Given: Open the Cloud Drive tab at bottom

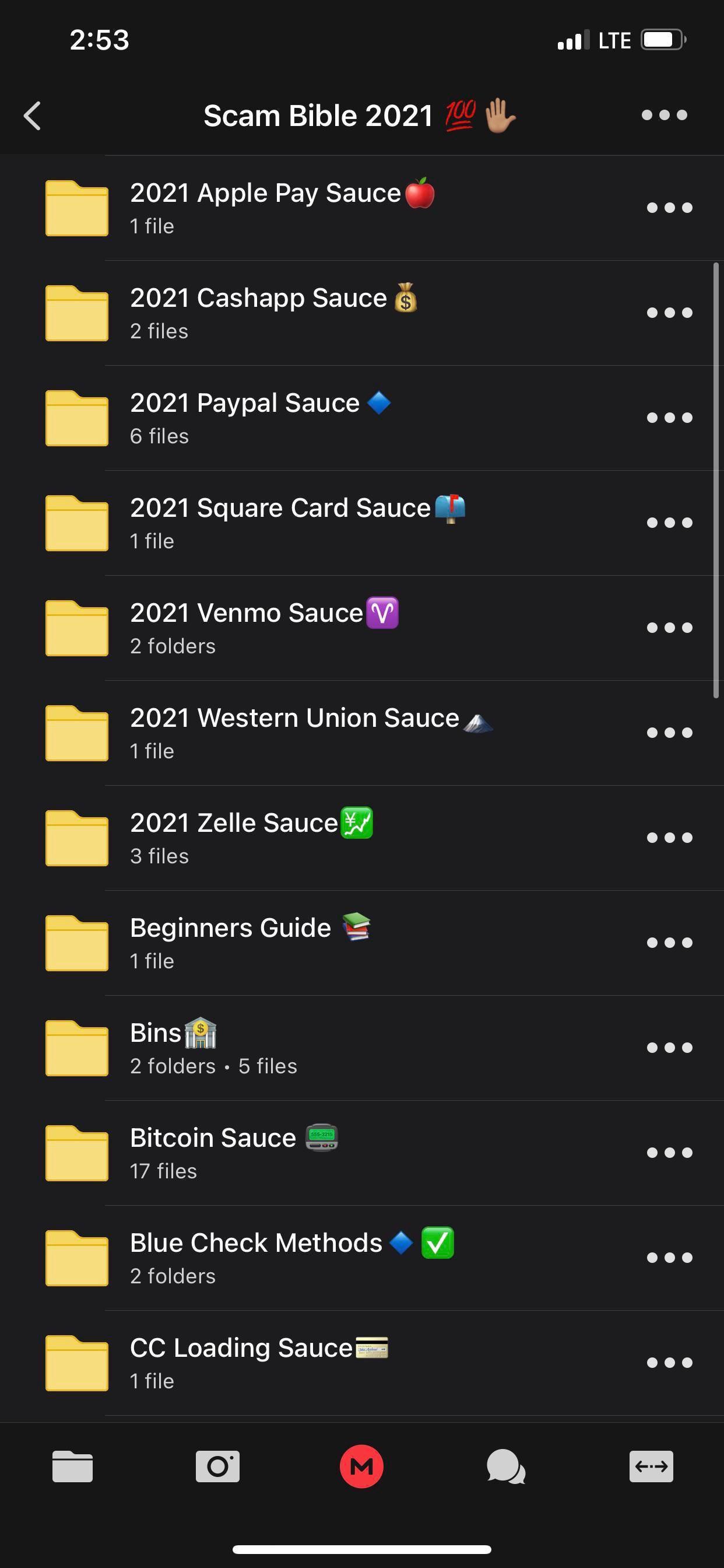Looking at the screenshot, I should coord(72,1465).
